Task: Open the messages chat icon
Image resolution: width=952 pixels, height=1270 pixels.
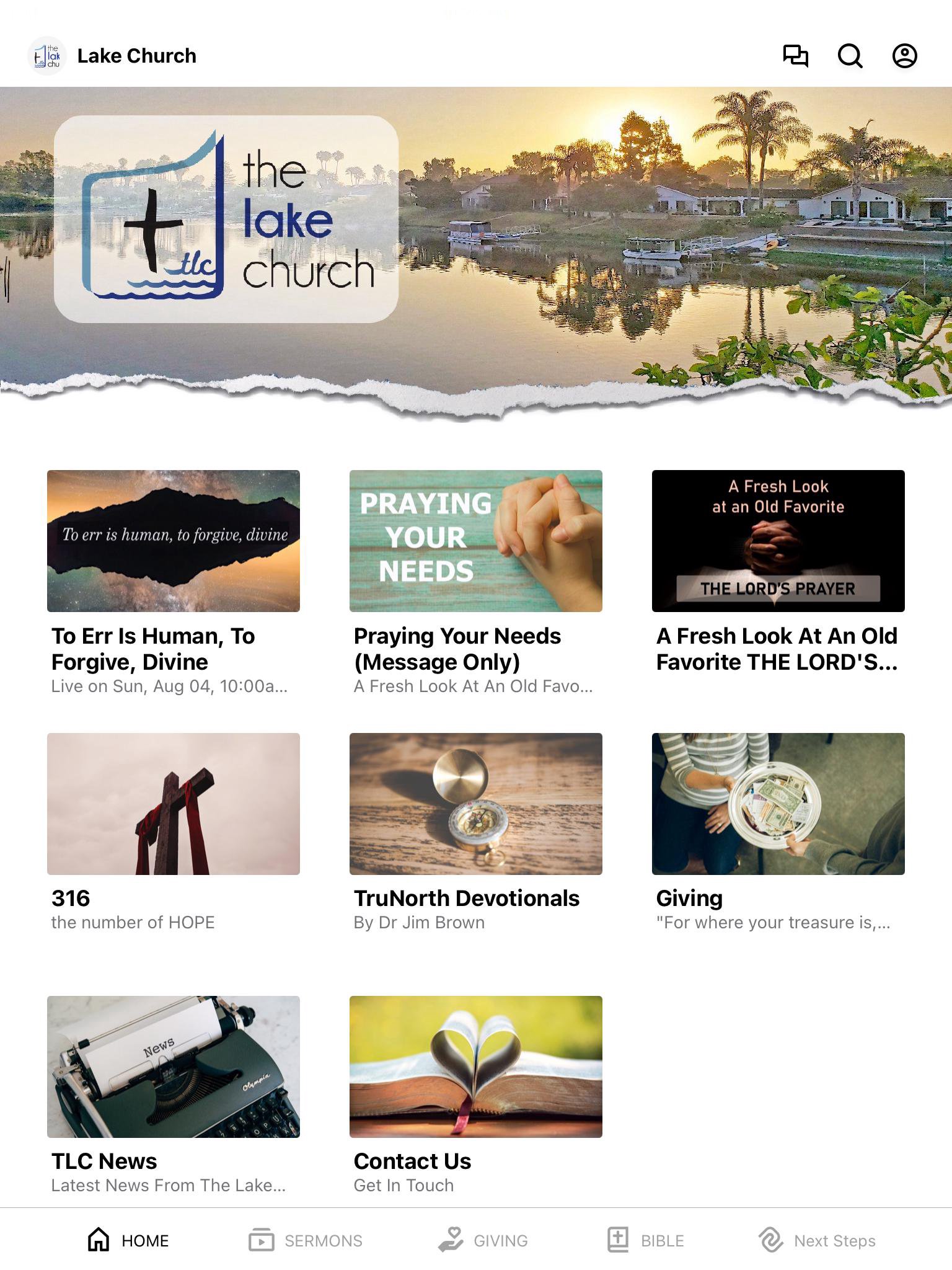Action: 795,56
